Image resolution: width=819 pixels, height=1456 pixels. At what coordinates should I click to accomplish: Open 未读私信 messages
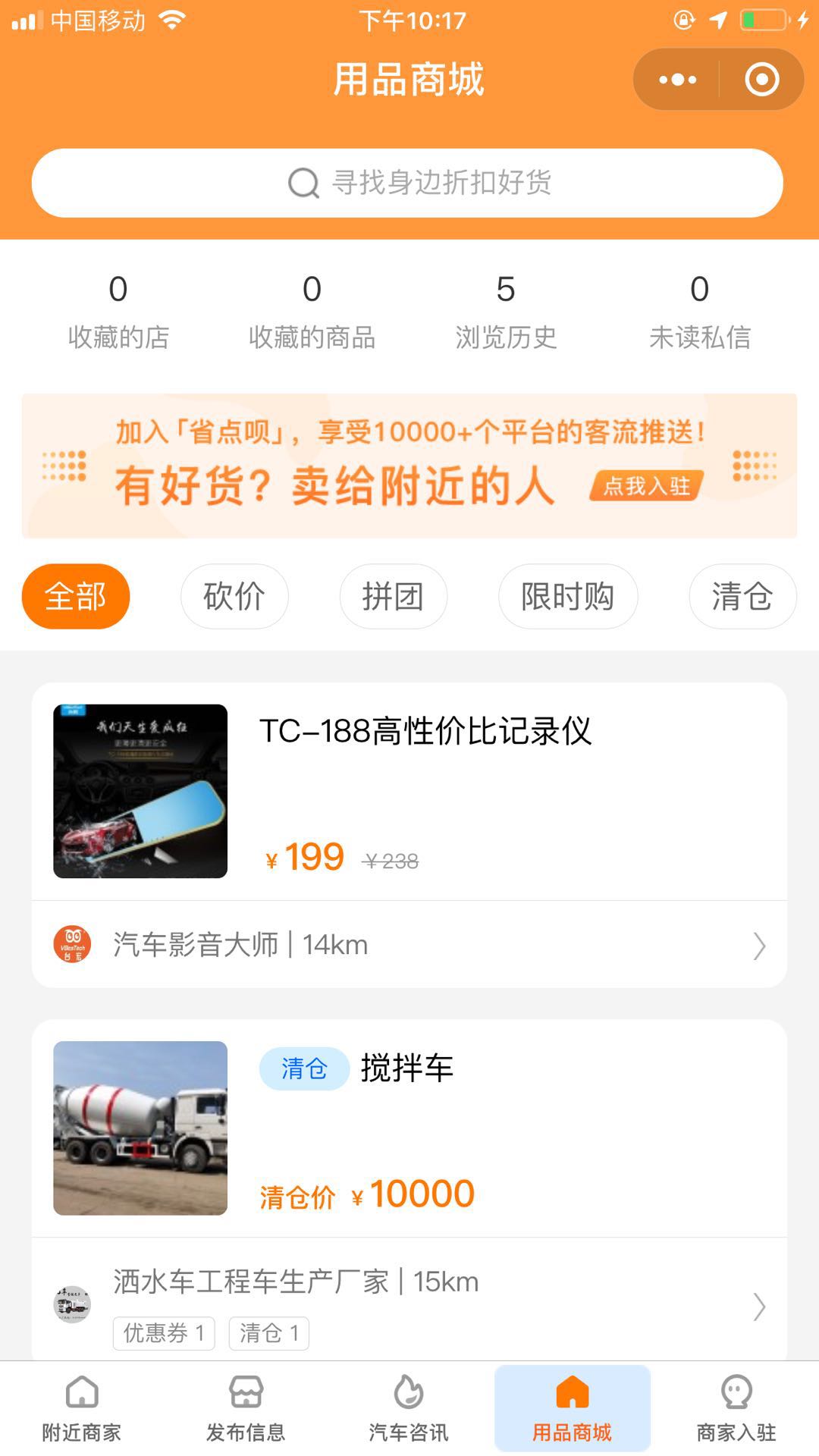click(x=700, y=312)
